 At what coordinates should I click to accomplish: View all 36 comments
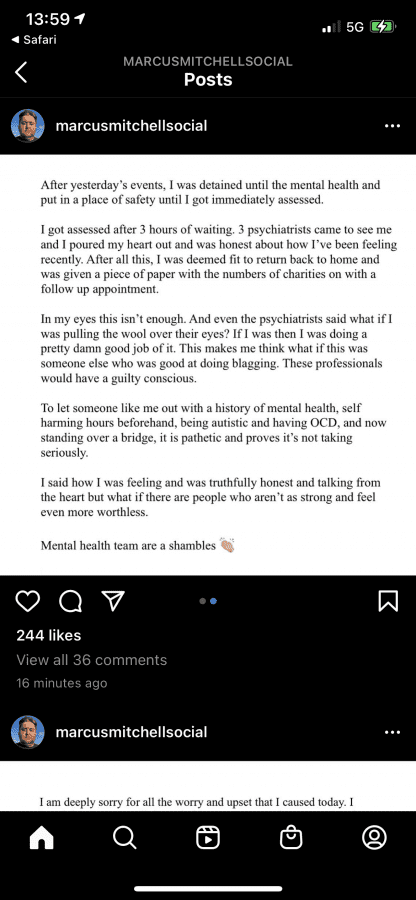click(x=92, y=660)
